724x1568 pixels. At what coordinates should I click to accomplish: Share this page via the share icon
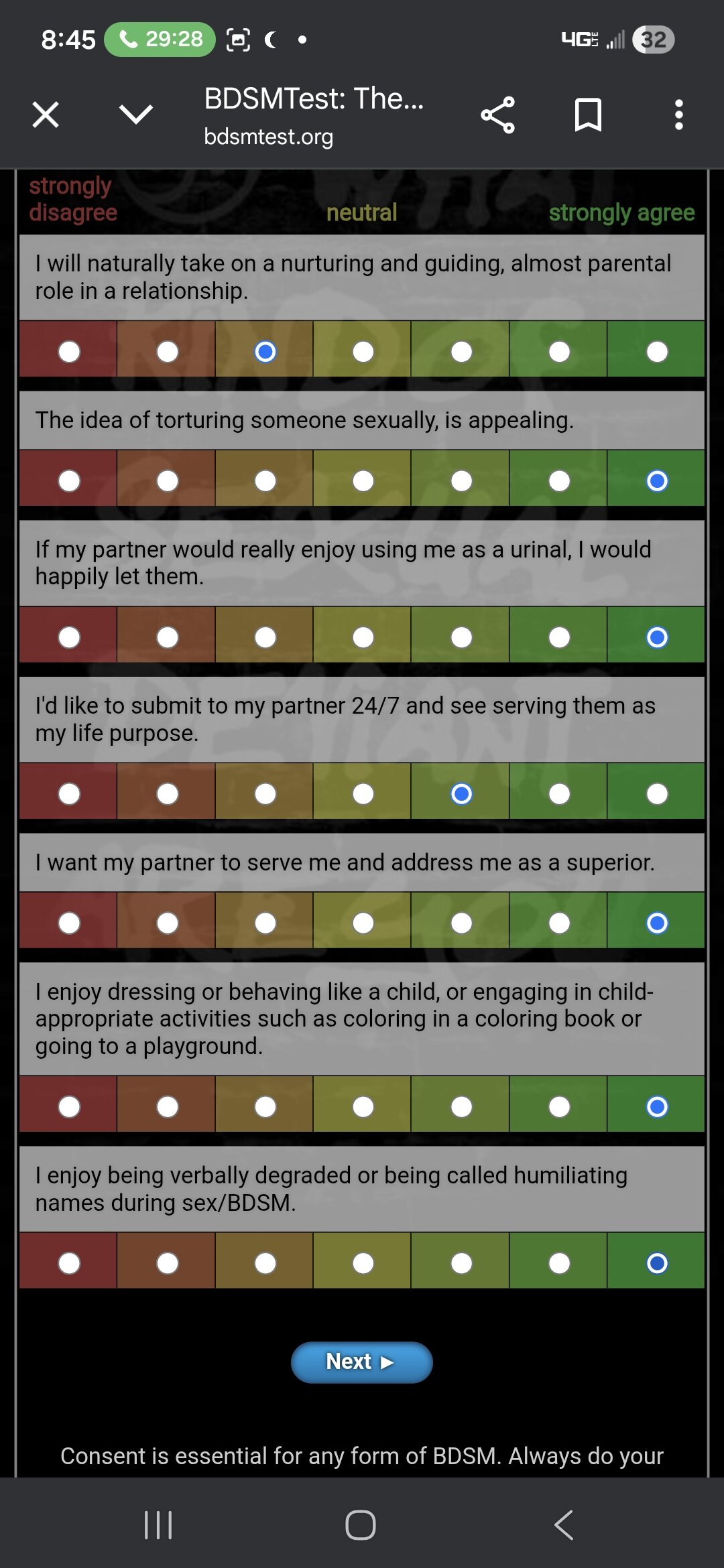(497, 115)
